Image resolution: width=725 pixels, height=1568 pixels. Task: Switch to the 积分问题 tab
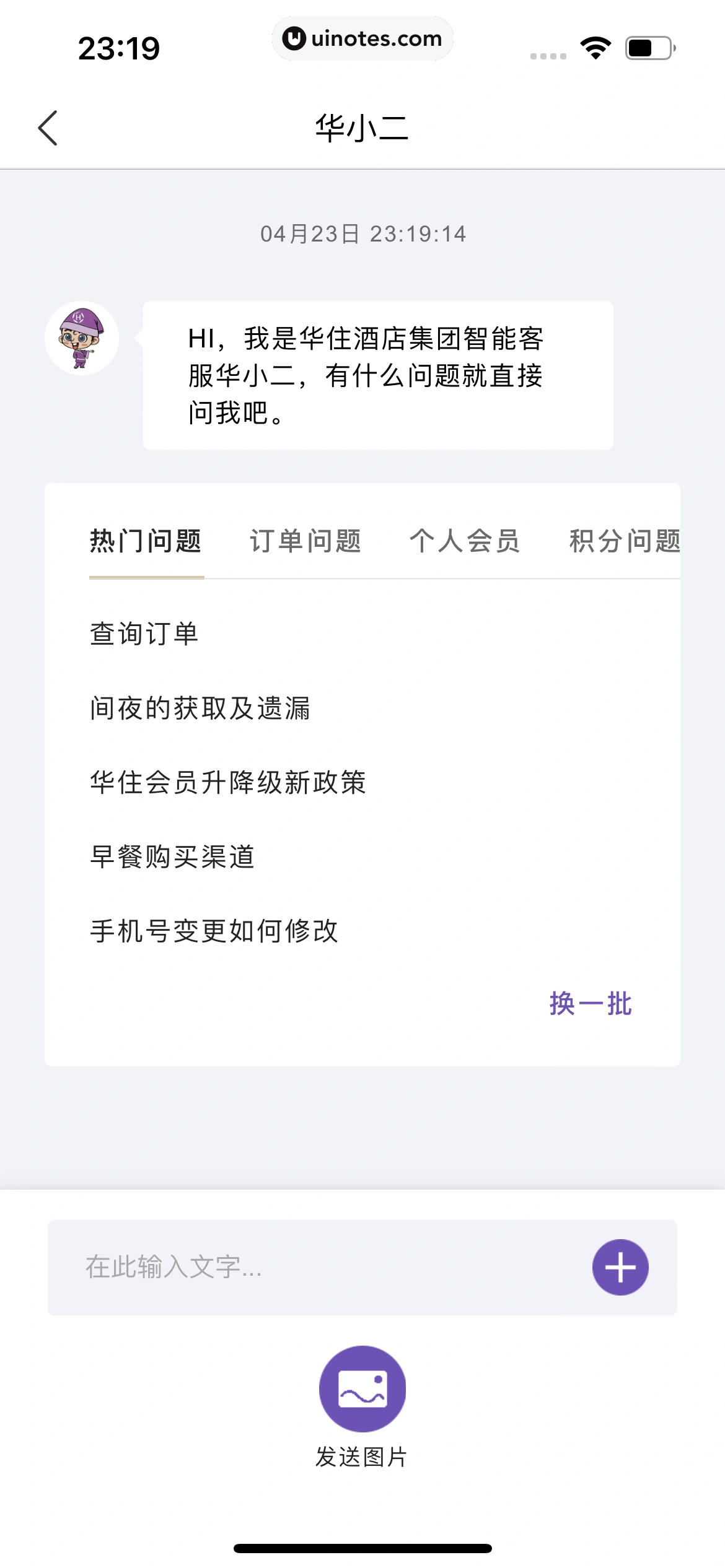point(623,541)
